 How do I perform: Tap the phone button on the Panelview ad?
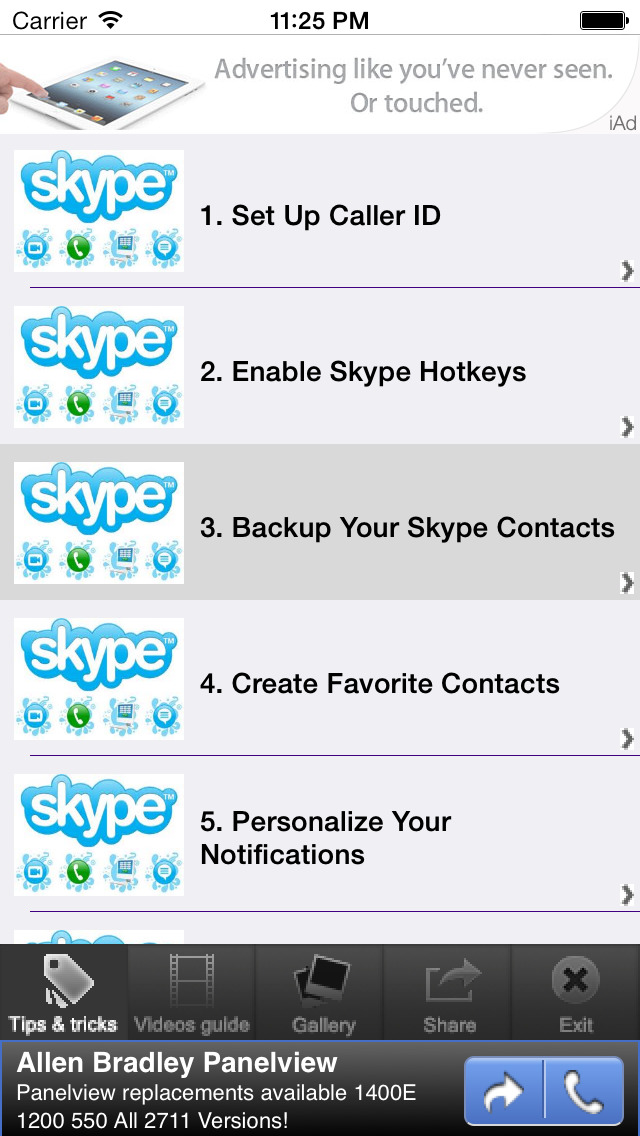(583, 1092)
